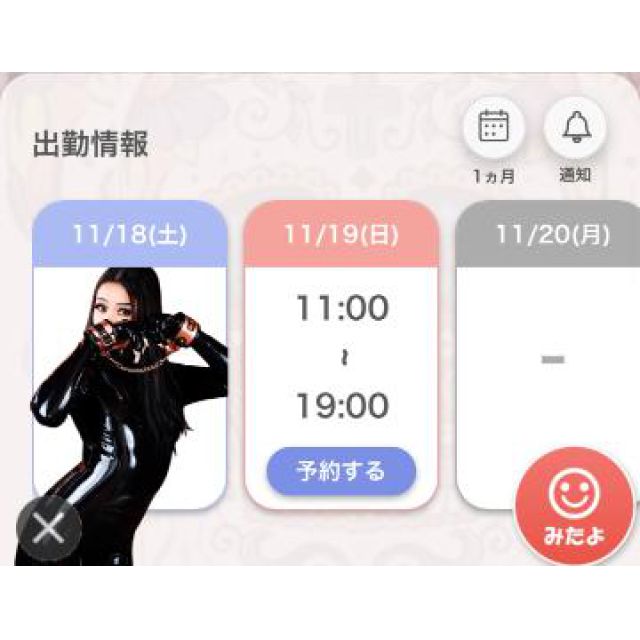Tap the みたよ smiley button
The height and width of the screenshot is (640, 640).
(x=574, y=505)
